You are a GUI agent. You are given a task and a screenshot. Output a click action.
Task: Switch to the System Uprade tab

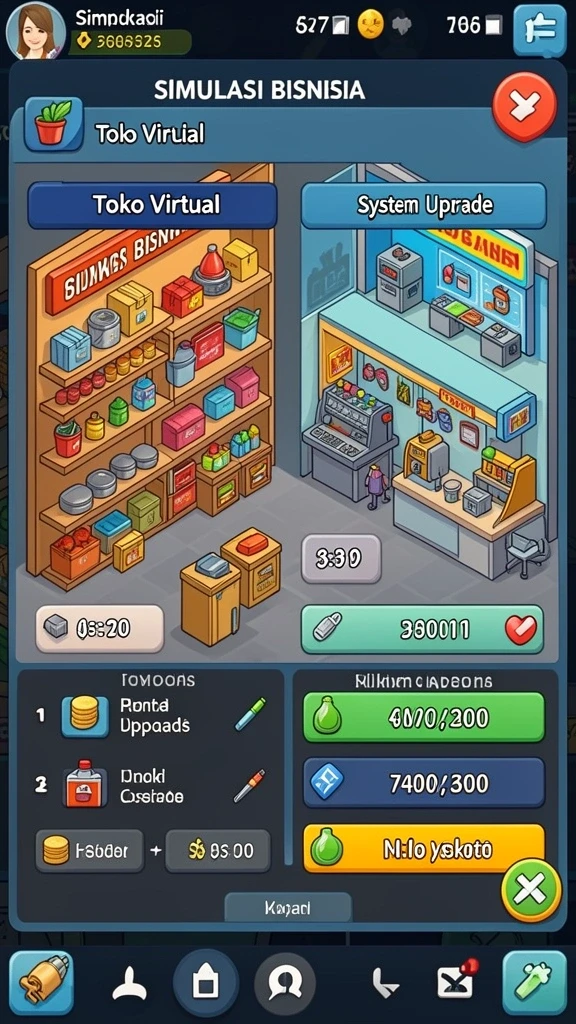click(x=423, y=205)
